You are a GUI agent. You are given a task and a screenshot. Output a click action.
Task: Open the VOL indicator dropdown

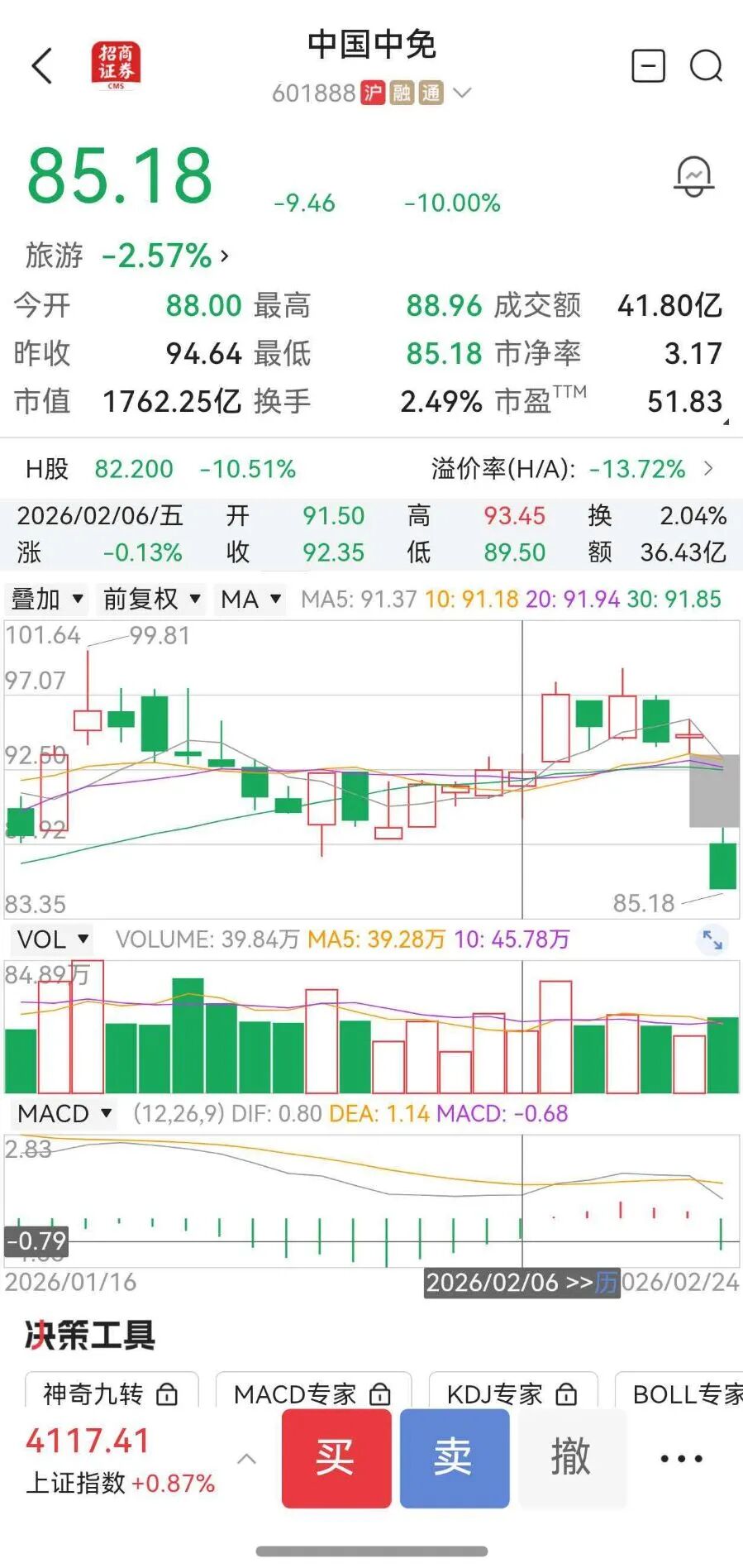(53, 939)
